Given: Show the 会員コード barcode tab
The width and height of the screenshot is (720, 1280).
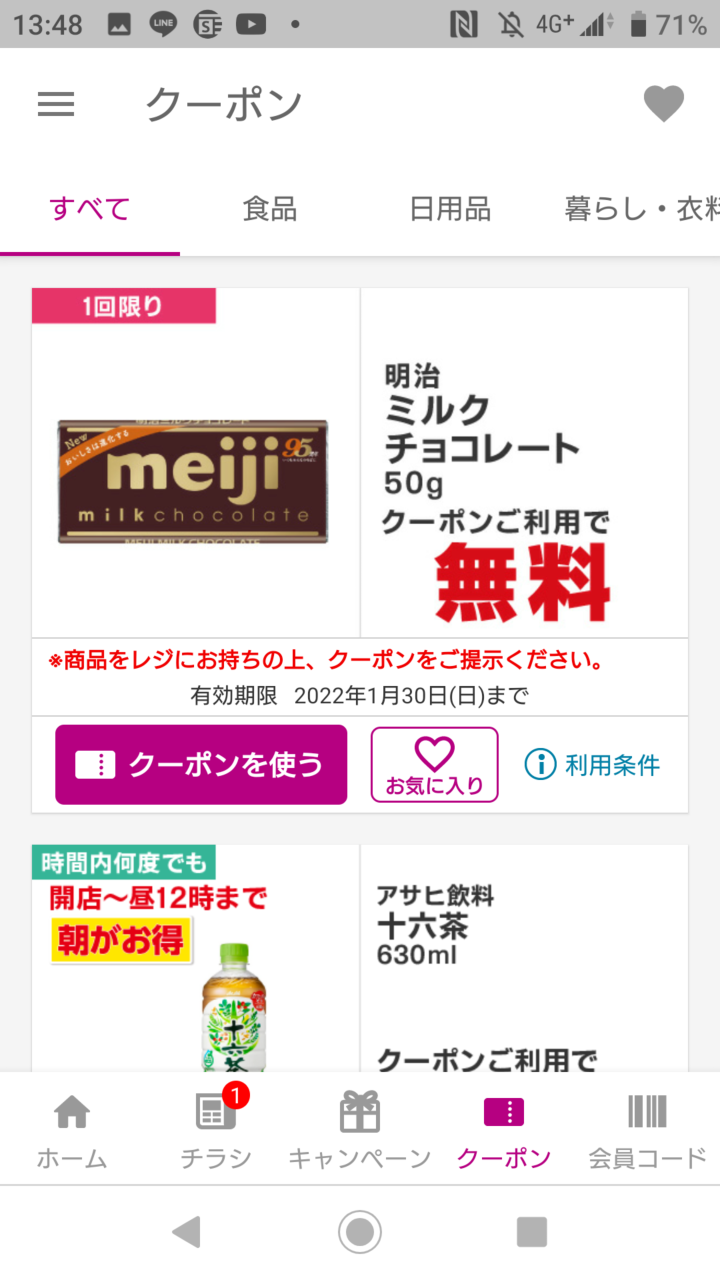Looking at the screenshot, I should pos(647,1130).
